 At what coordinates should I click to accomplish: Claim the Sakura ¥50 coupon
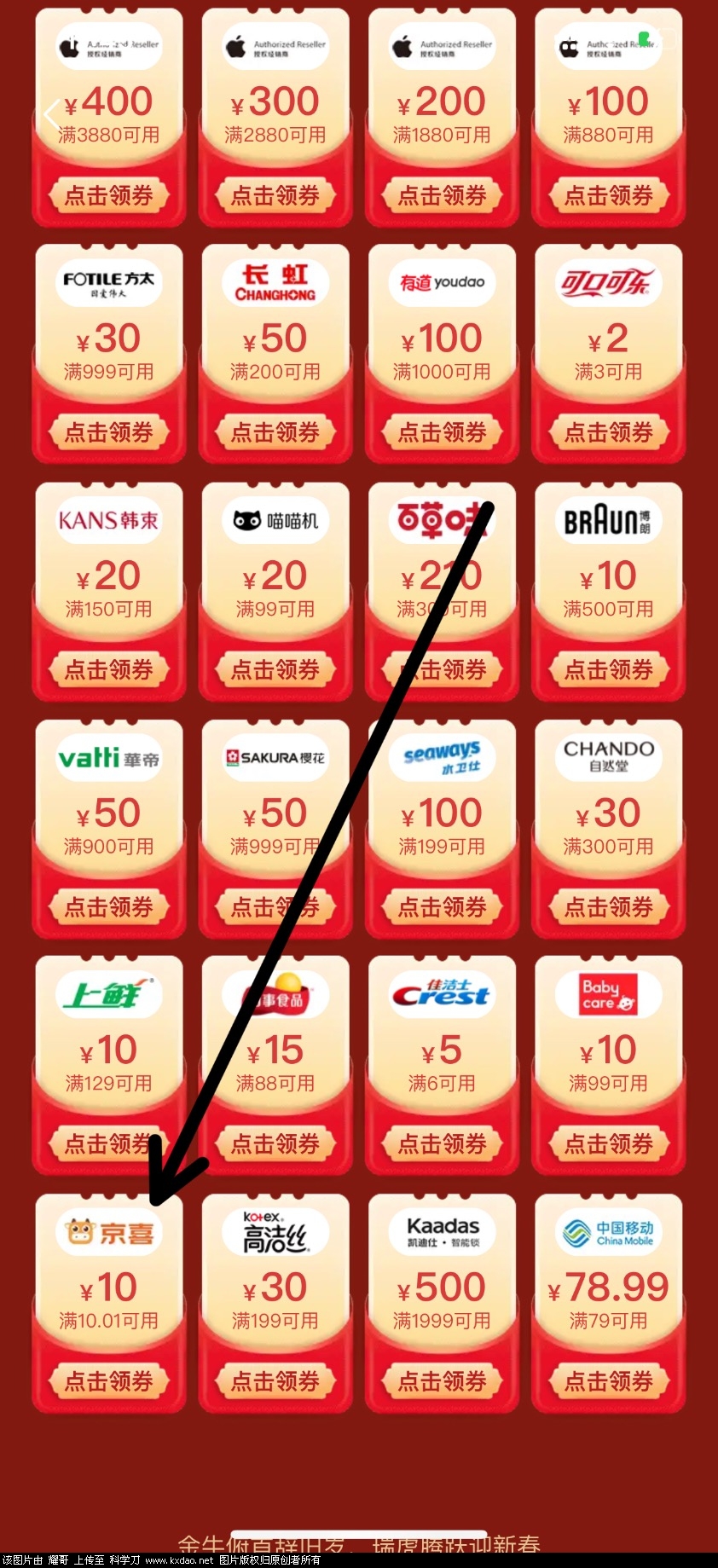275,906
